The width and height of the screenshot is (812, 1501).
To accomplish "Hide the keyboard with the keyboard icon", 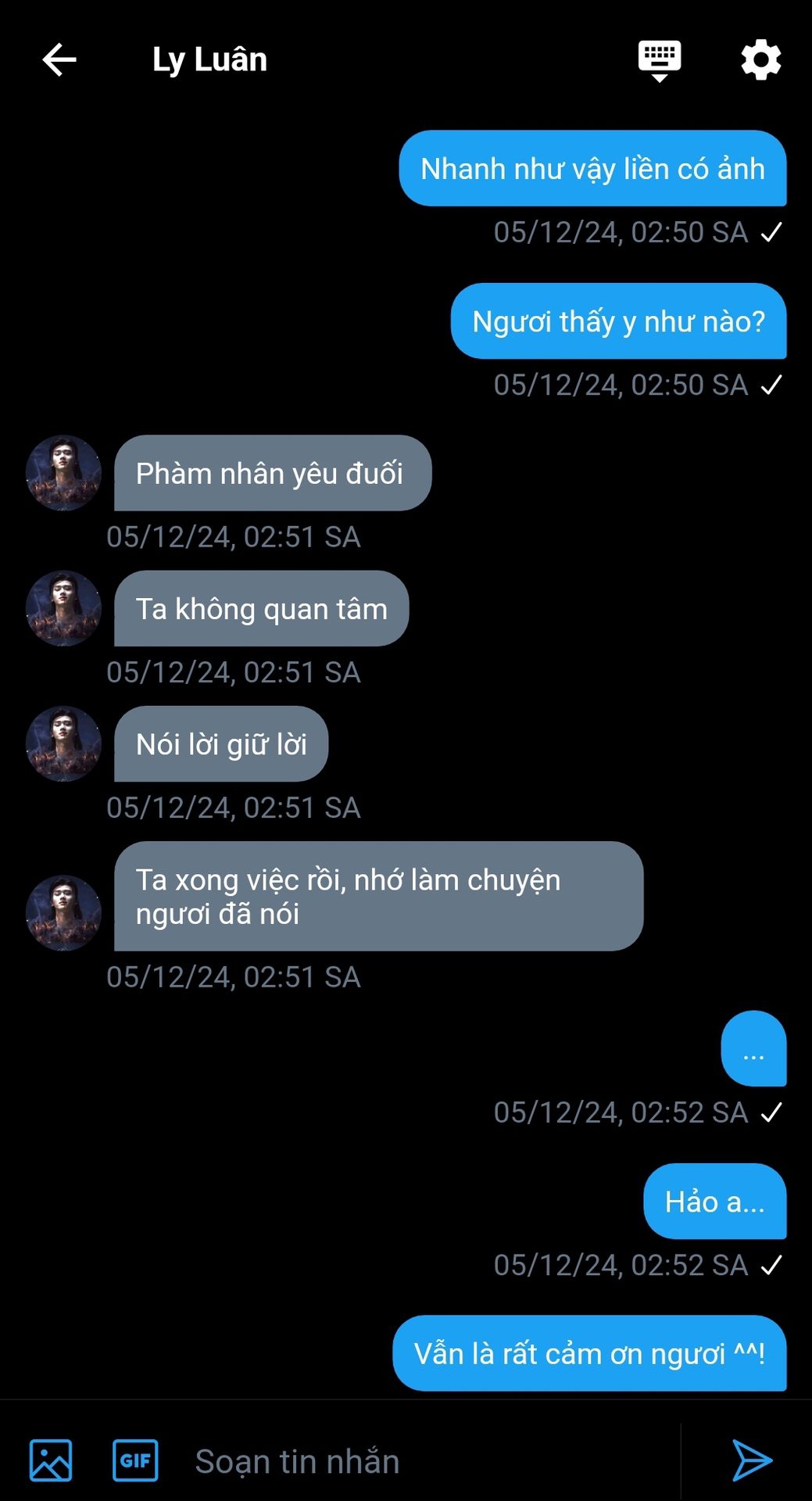I will pyautogui.click(x=659, y=60).
